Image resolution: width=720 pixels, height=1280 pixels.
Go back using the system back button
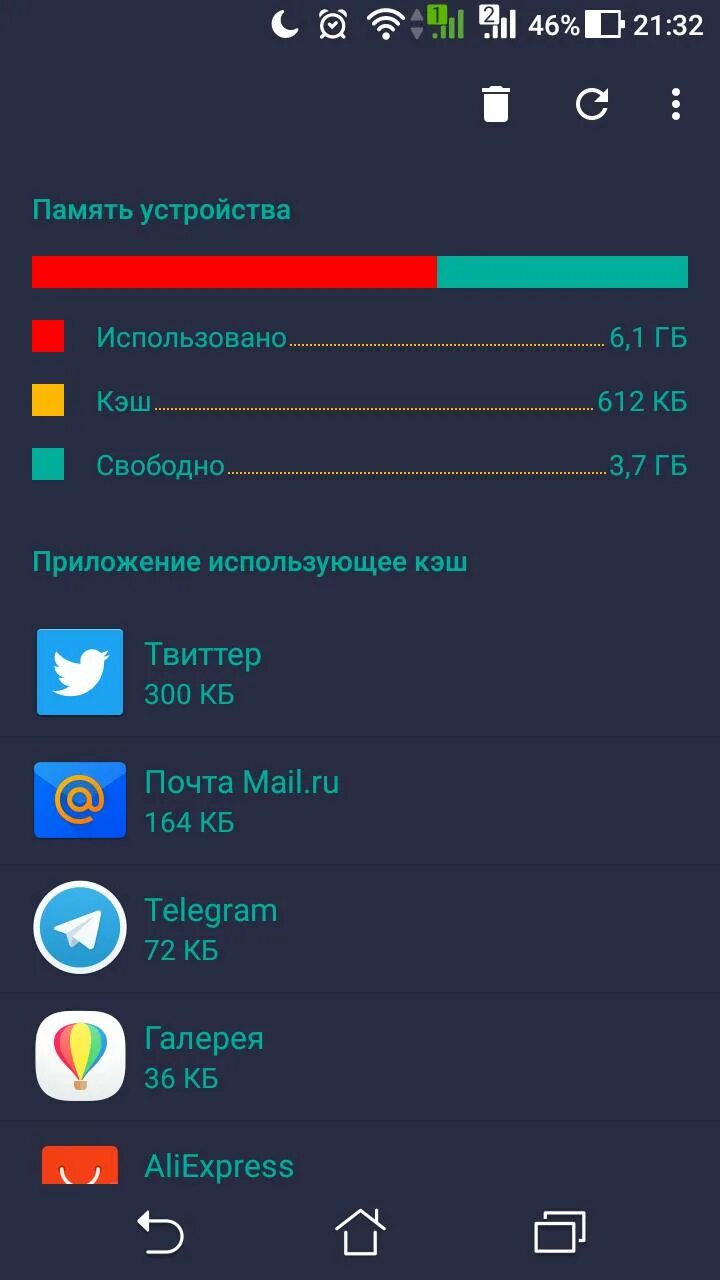coord(160,1231)
